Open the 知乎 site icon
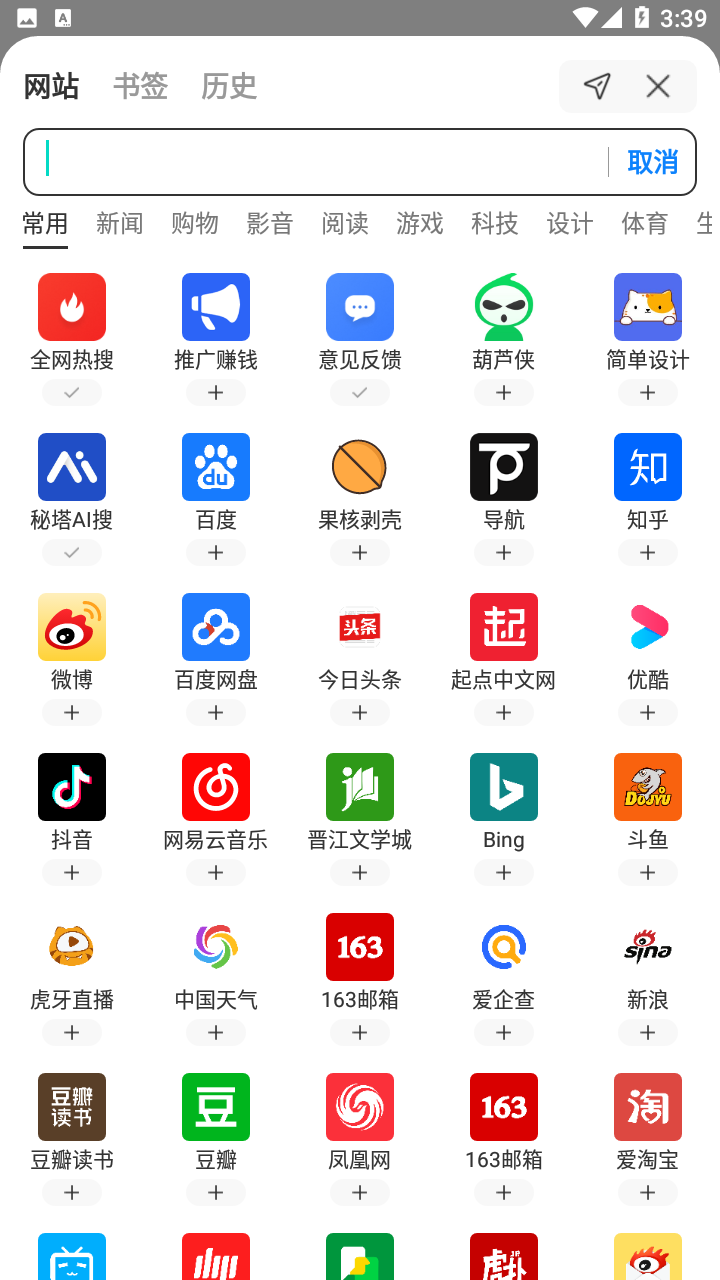 (x=648, y=467)
